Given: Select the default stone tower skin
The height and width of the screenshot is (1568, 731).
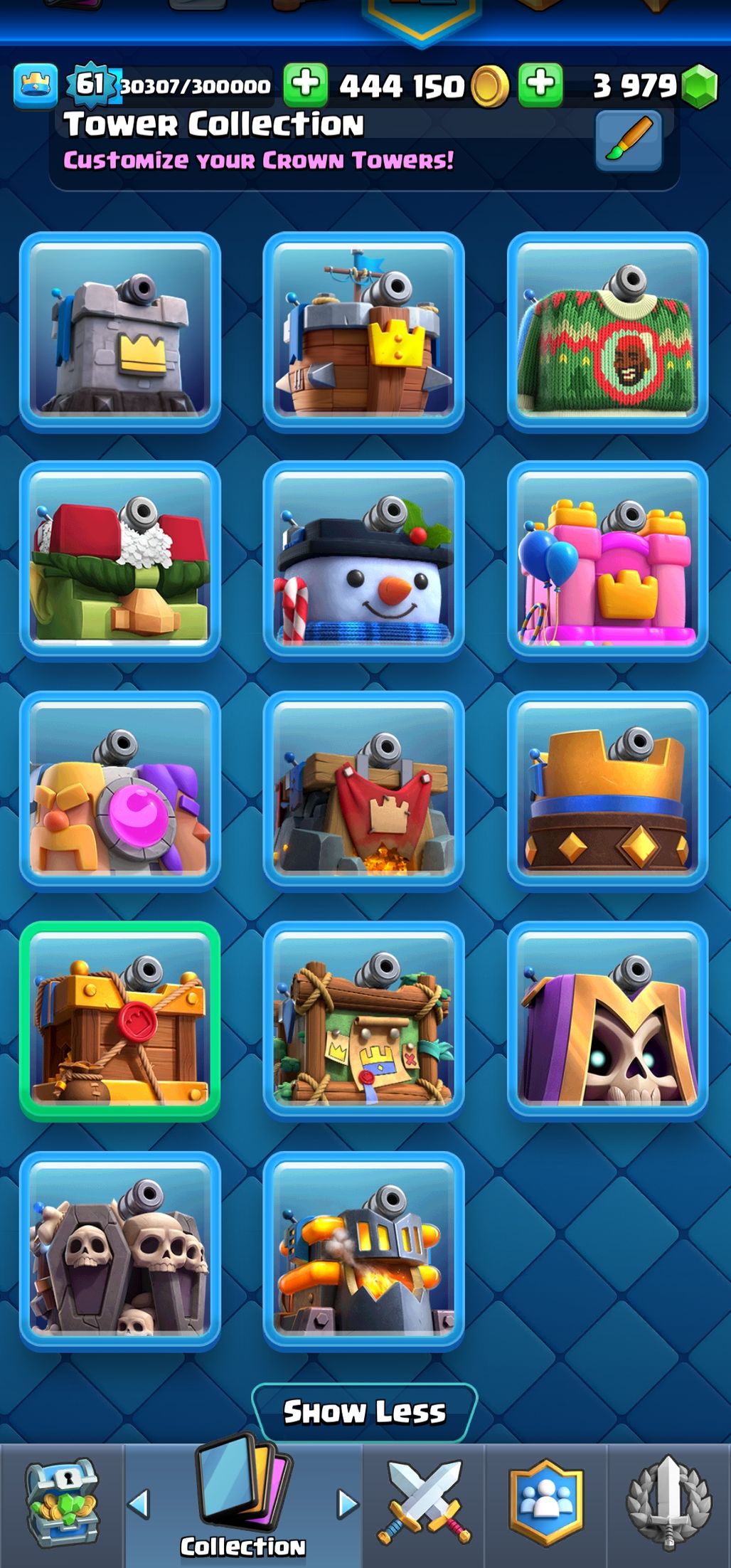Looking at the screenshot, I should [119, 332].
